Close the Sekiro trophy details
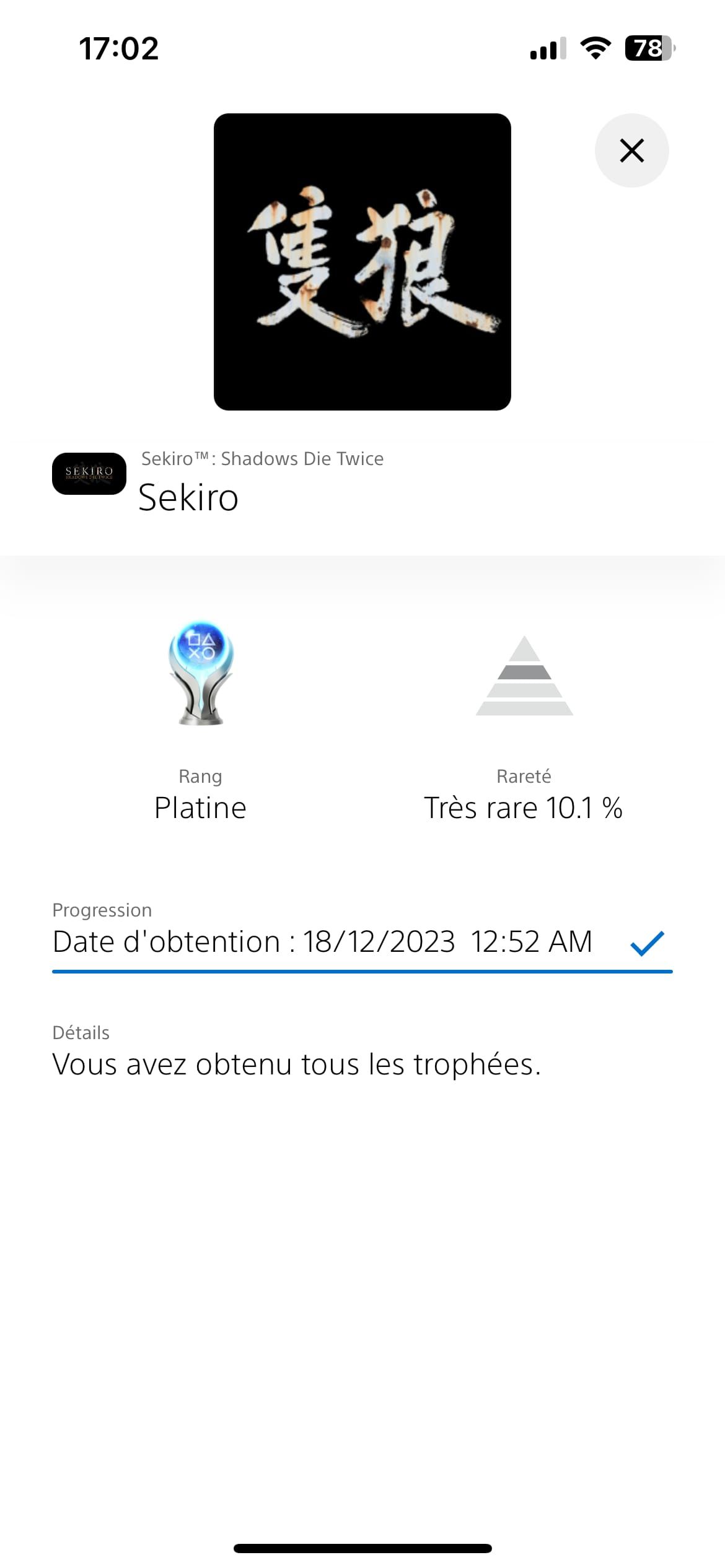Screen dimensions: 725x1568 tap(631, 150)
